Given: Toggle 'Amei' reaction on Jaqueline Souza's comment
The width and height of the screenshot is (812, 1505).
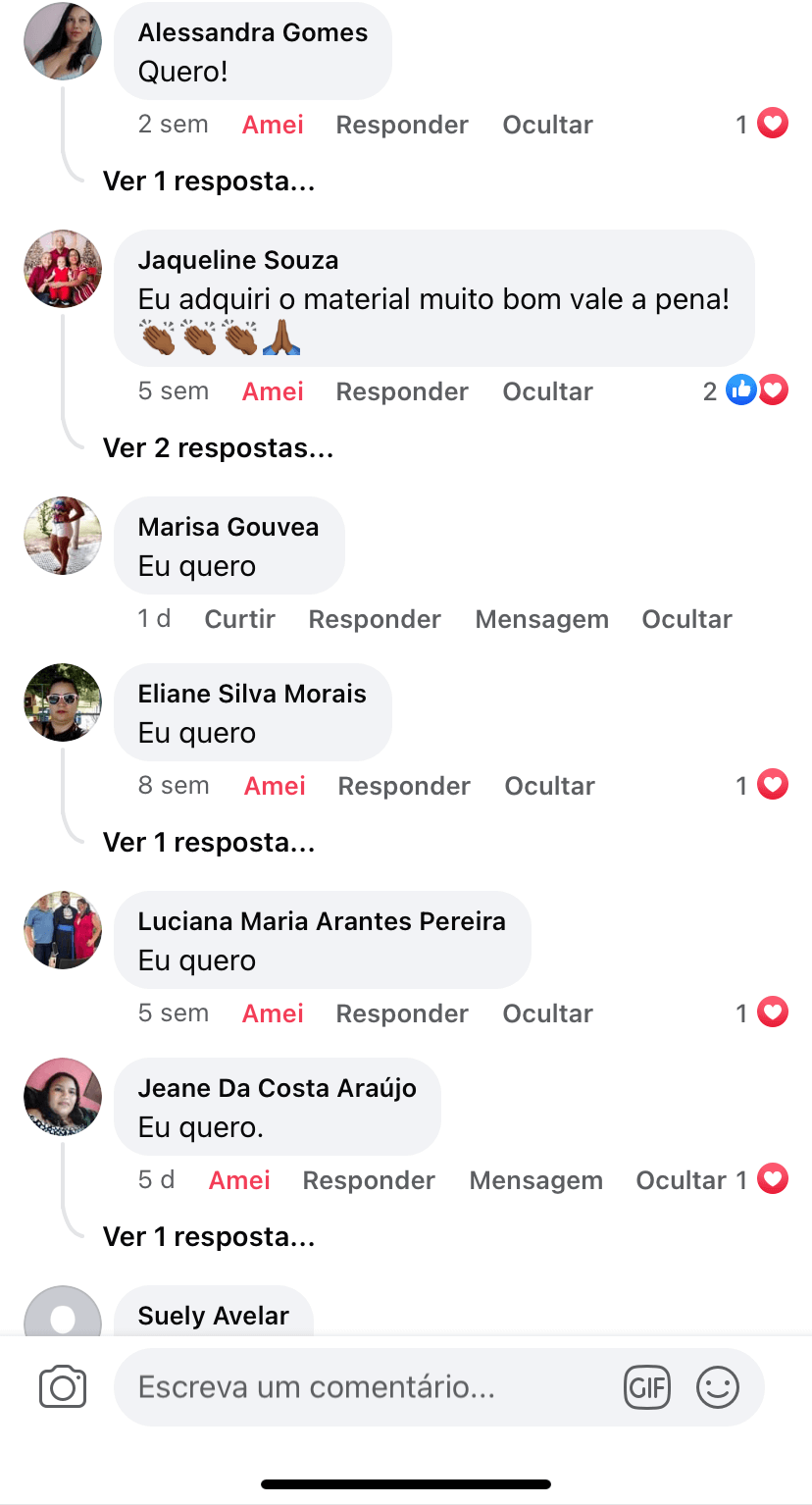Looking at the screenshot, I should coord(272,390).
